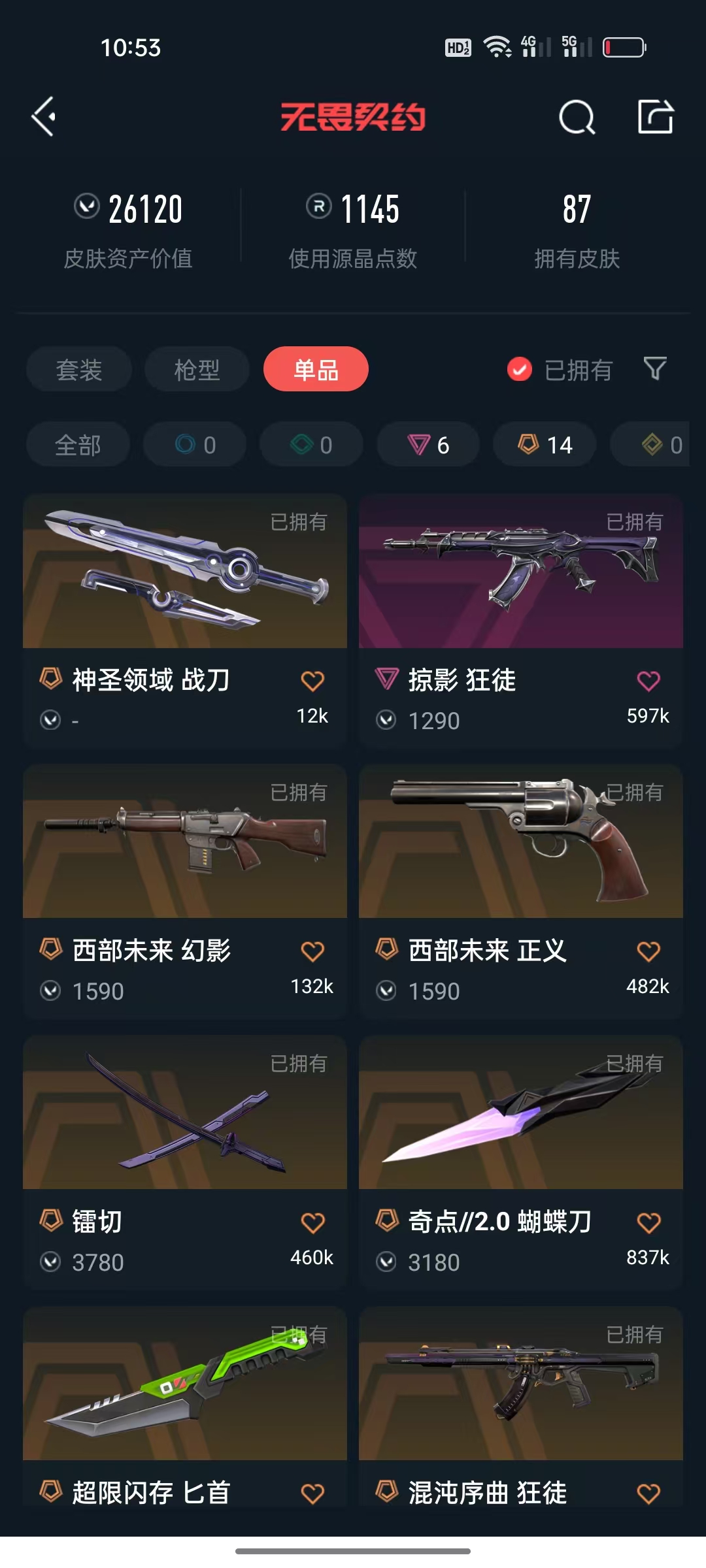Go back using the top-left arrow
Image resolution: width=706 pixels, height=1568 pixels.
[x=44, y=117]
